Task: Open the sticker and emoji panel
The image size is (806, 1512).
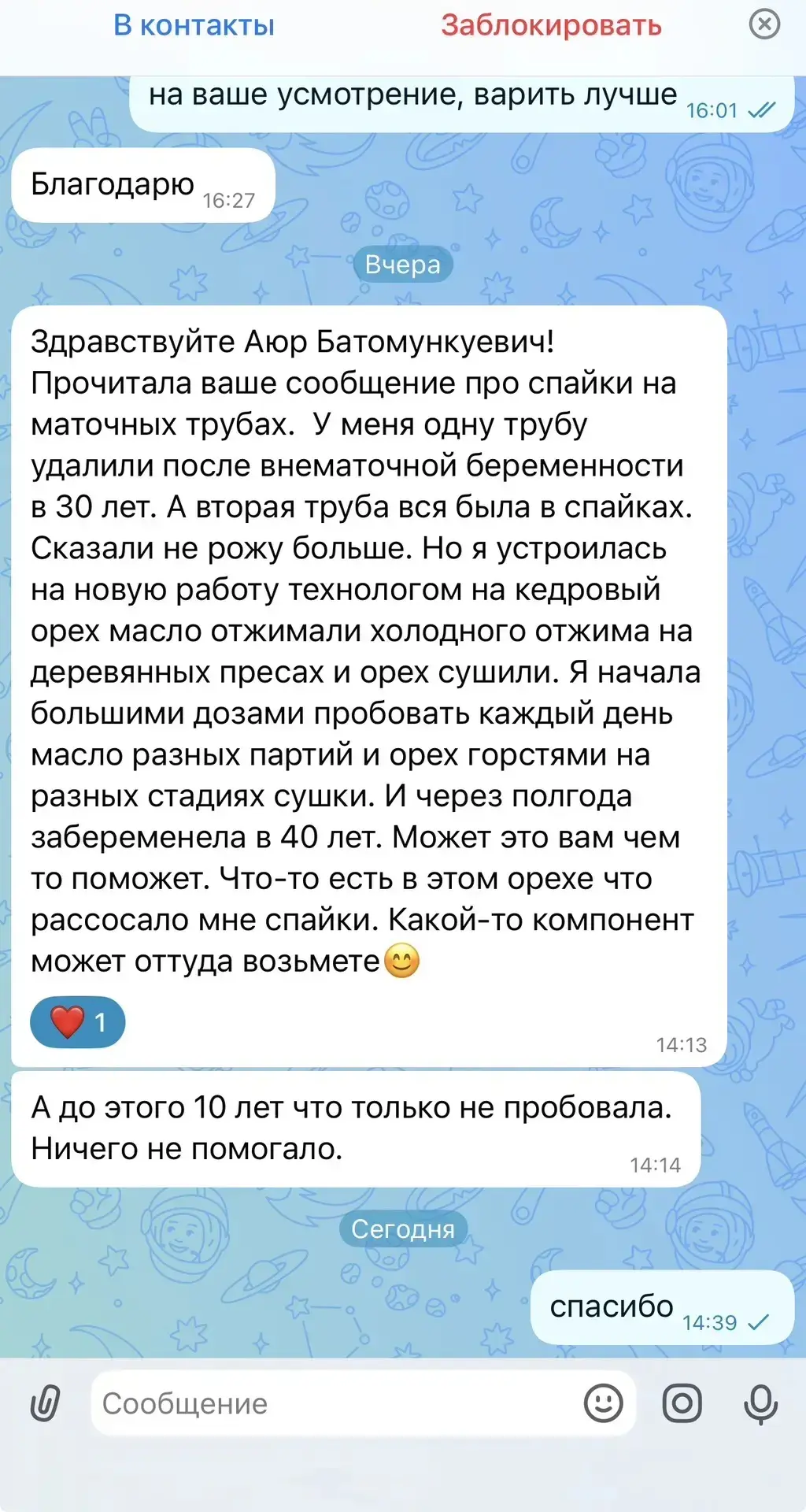Action: (x=604, y=1403)
